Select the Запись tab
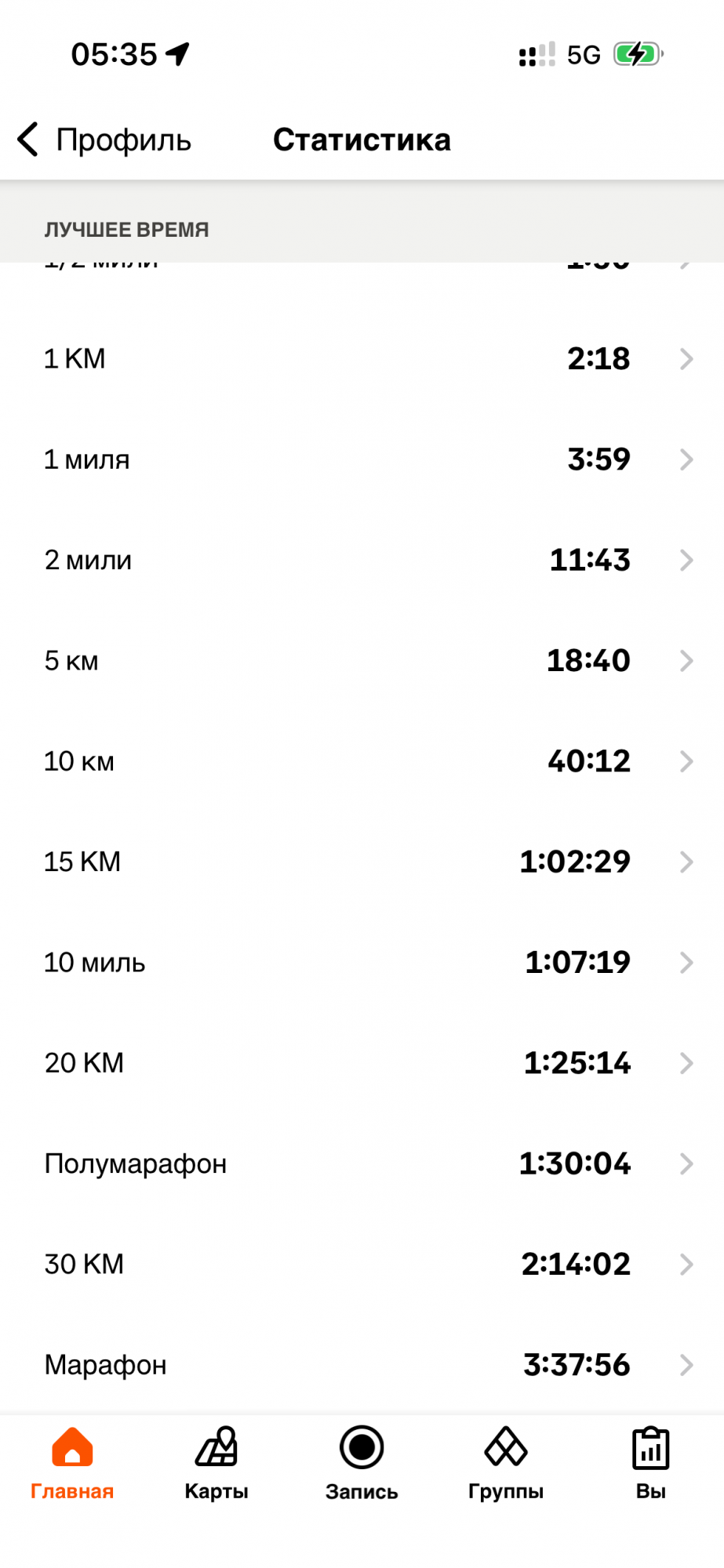Screen dimensions: 724x1568 [362, 1462]
